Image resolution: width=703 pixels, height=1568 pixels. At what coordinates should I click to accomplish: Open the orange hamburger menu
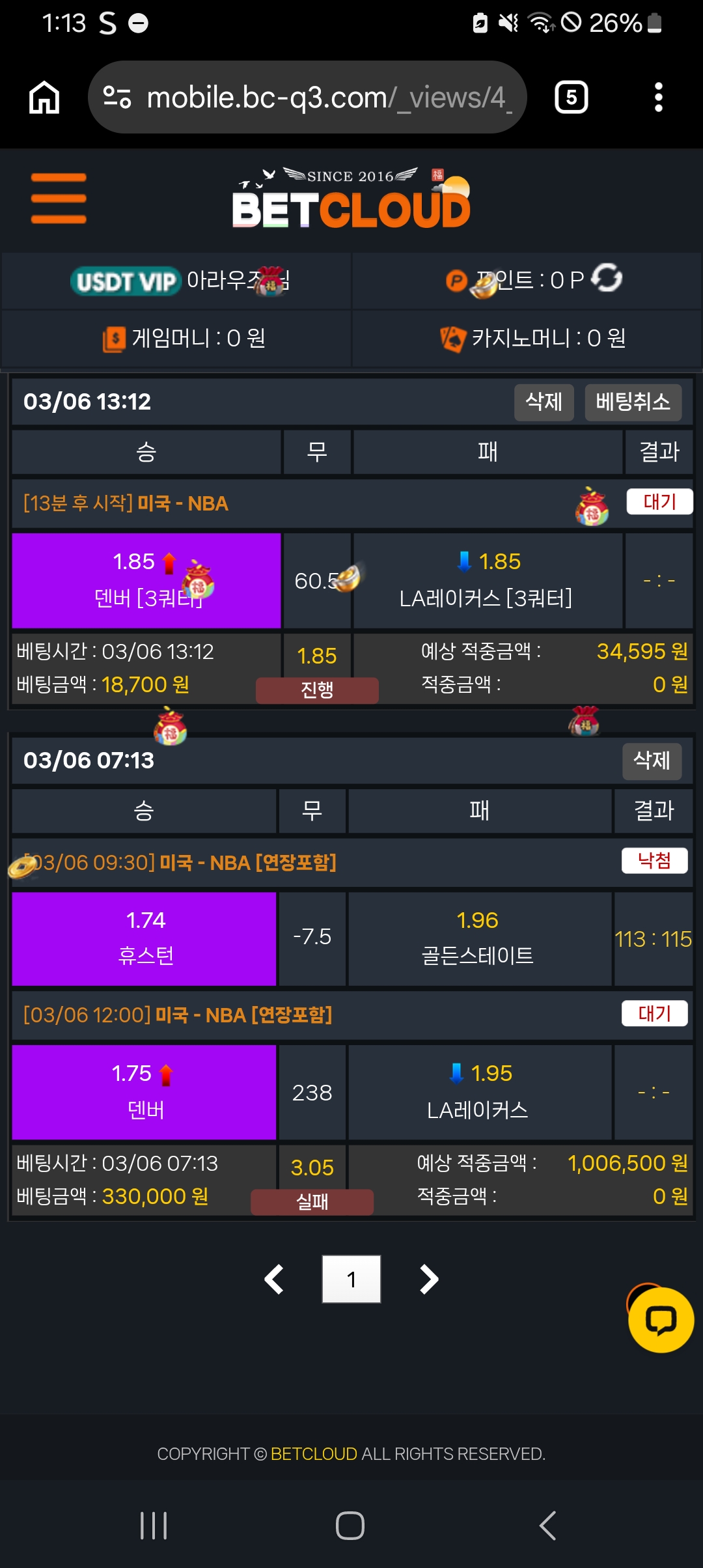[59, 199]
